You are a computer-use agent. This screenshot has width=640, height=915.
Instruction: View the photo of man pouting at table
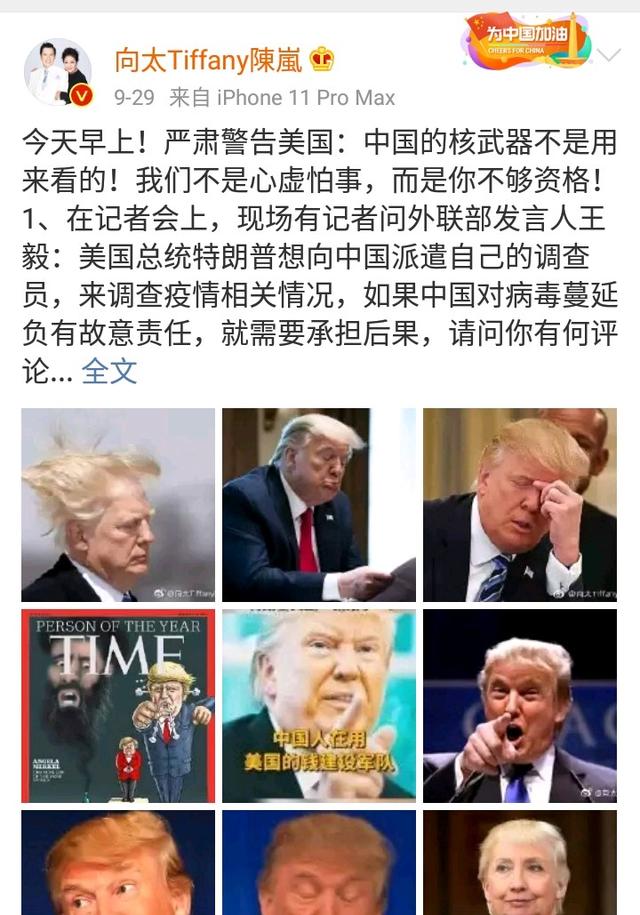pos(319,505)
